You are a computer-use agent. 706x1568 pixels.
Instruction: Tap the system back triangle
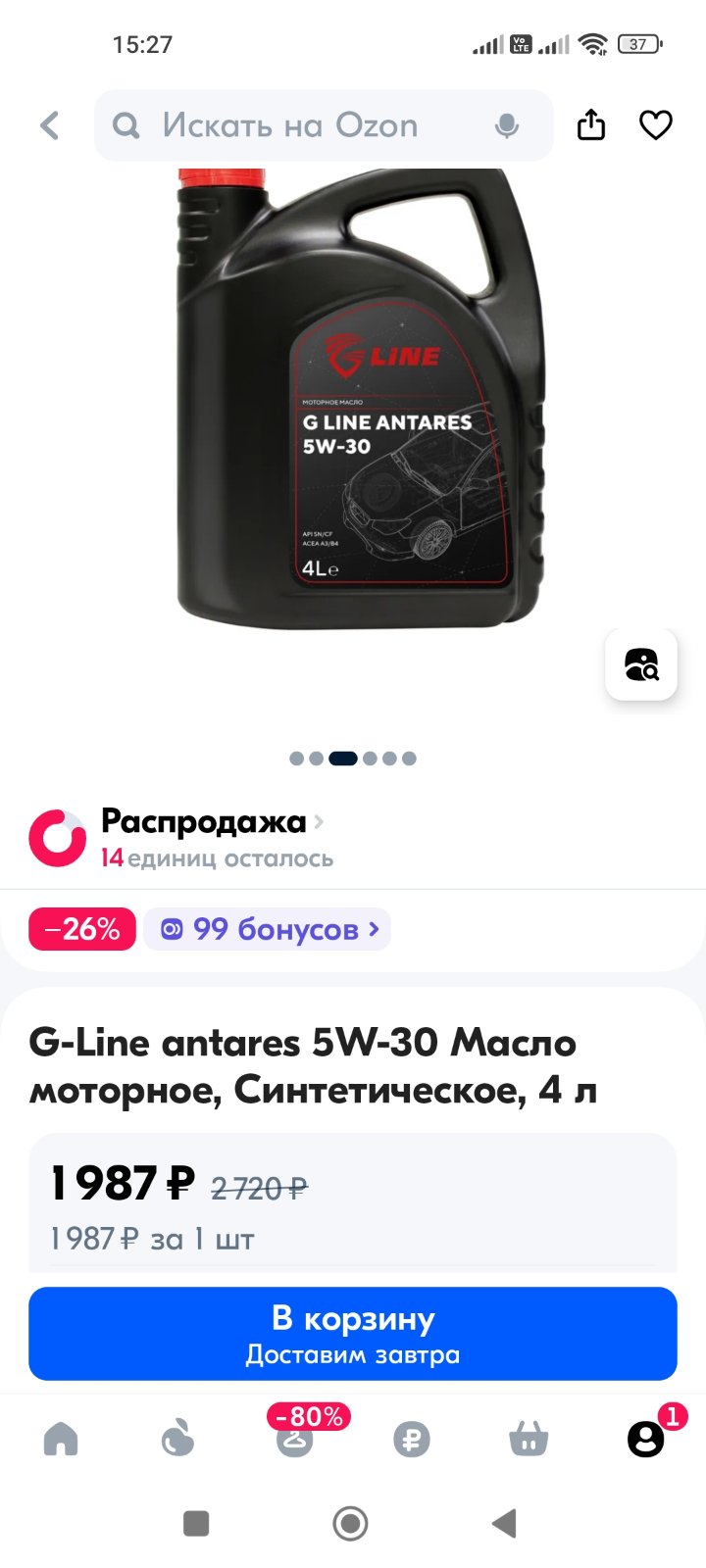(504, 1523)
